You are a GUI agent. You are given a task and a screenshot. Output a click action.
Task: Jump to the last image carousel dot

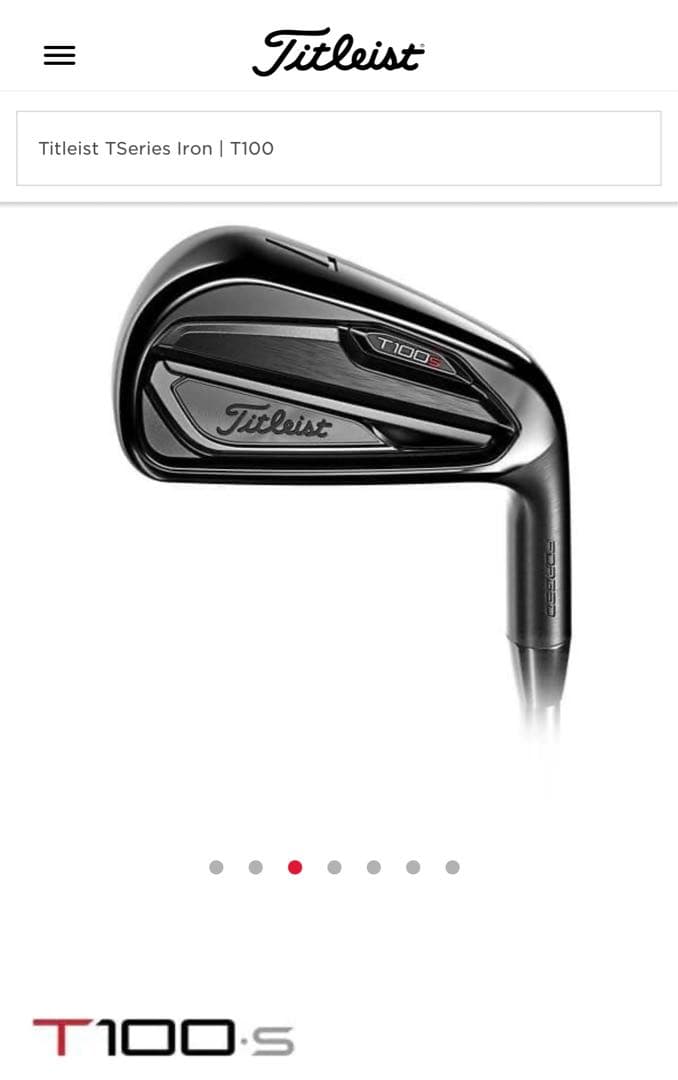click(452, 867)
